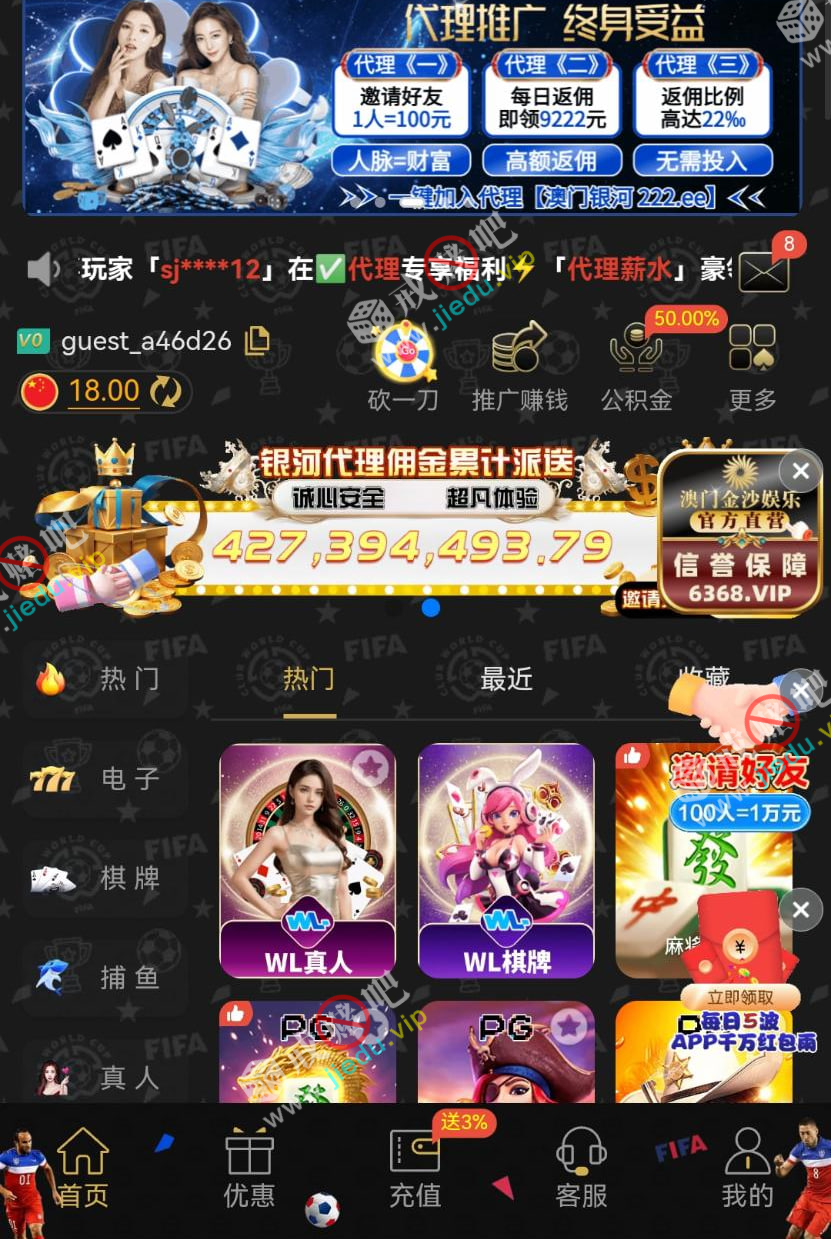Switch to the 最近 tab
This screenshot has height=1239, width=831.
506,679
